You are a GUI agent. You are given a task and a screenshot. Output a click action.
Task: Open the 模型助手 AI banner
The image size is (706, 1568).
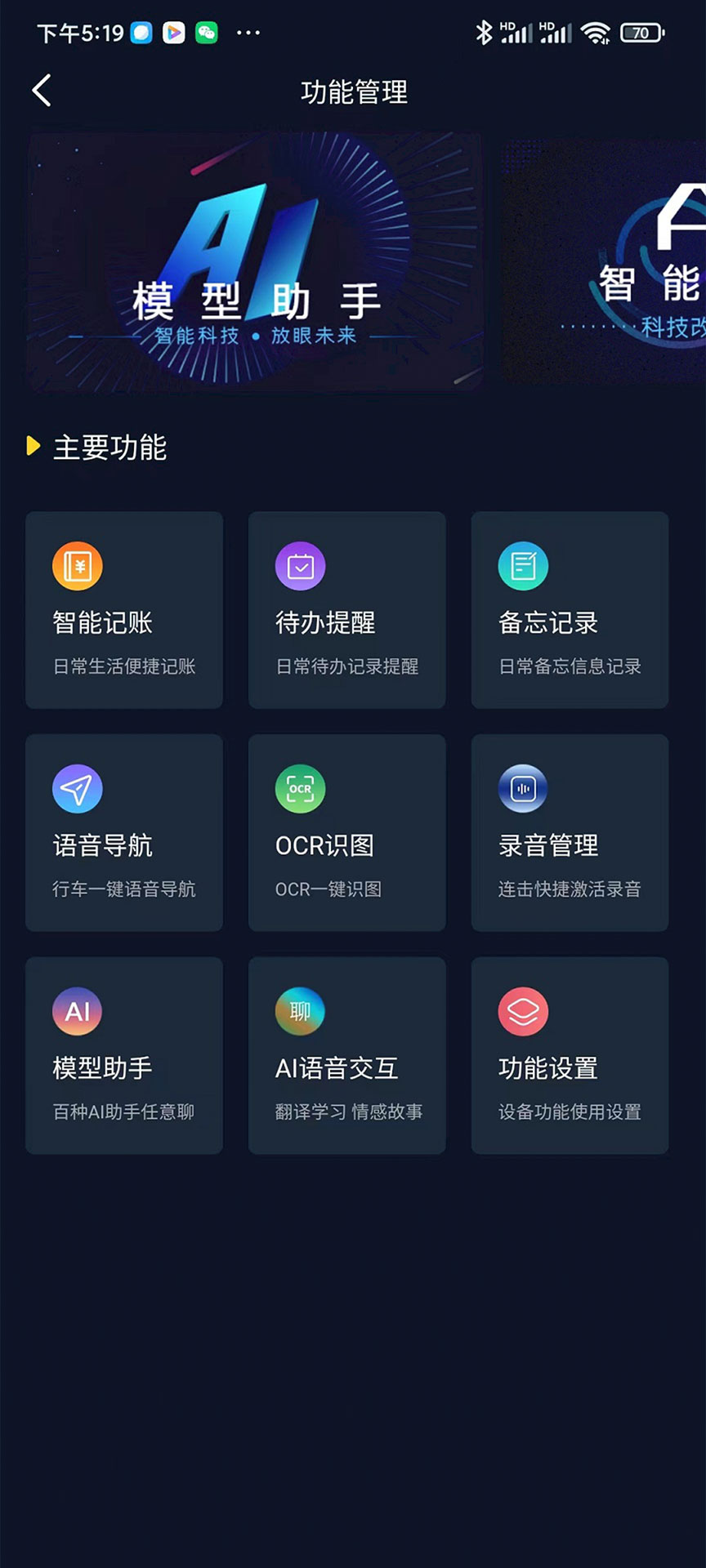pyautogui.click(x=255, y=261)
